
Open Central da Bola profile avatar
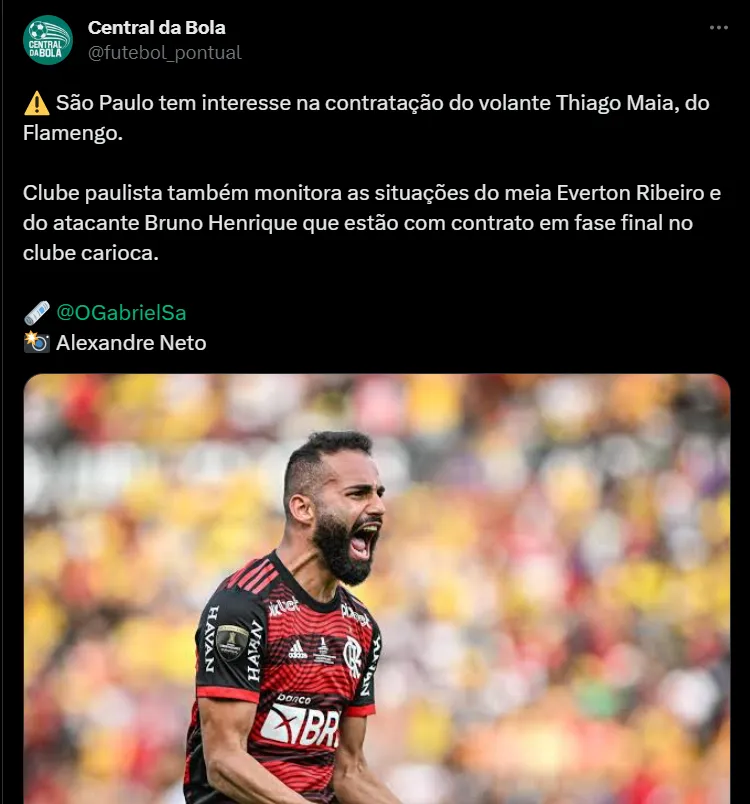click(x=48, y=40)
